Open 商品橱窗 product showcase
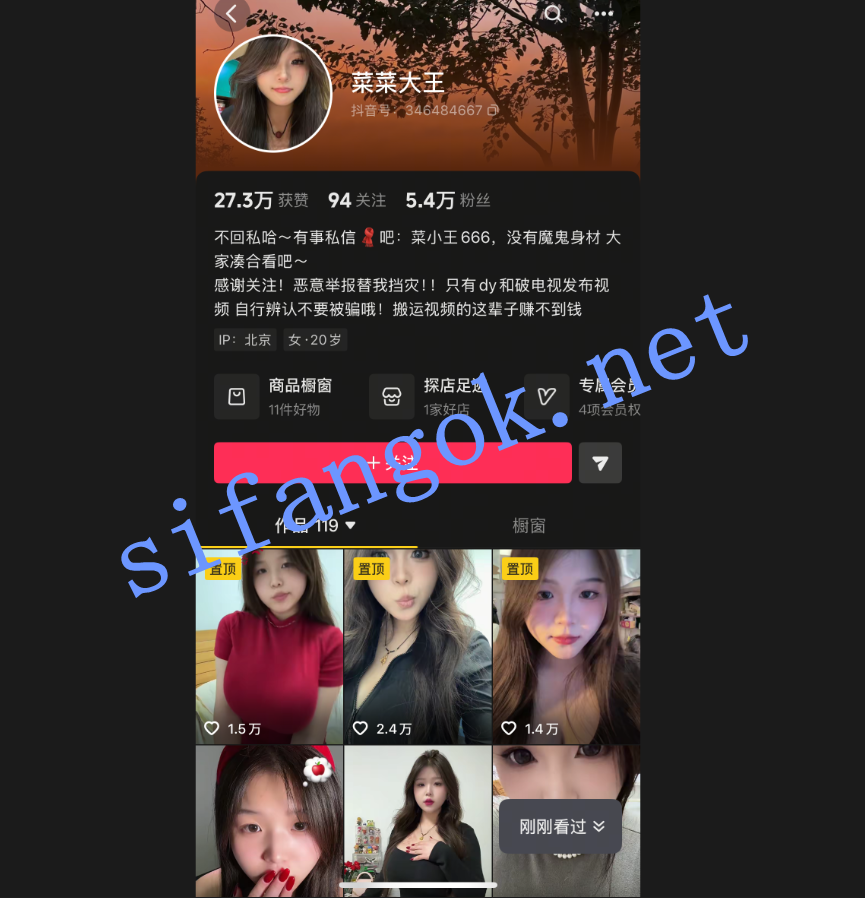 coord(274,397)
